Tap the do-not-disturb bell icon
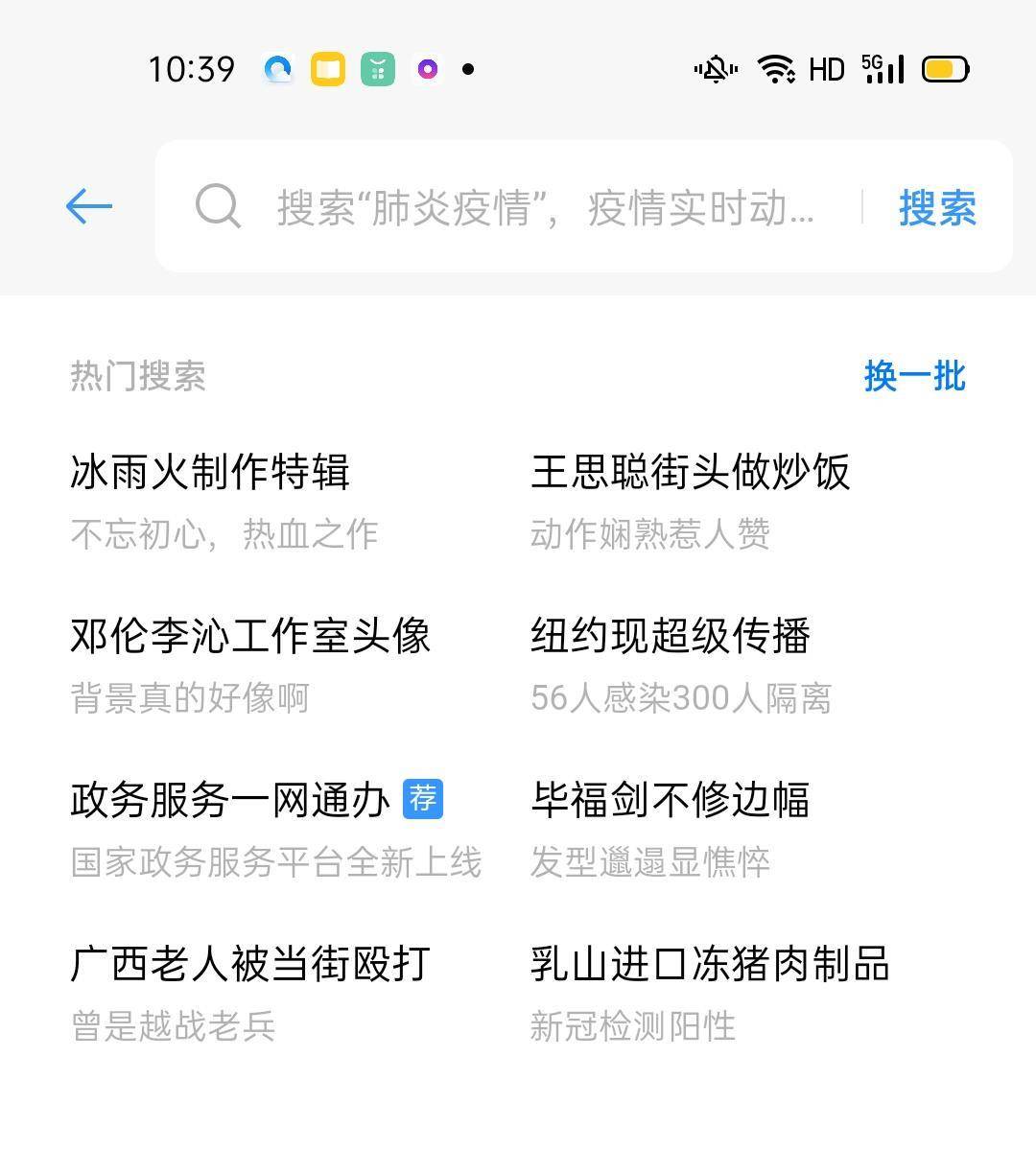 coord(714,68)
